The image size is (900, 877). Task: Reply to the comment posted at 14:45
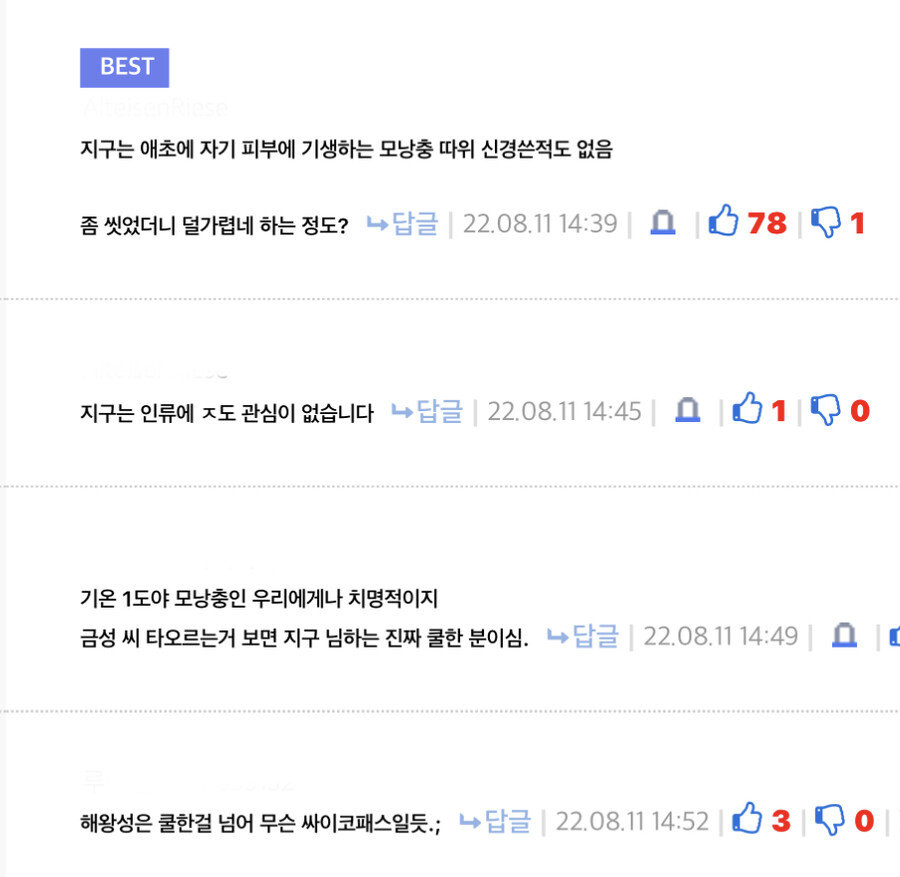pos(427,411)
